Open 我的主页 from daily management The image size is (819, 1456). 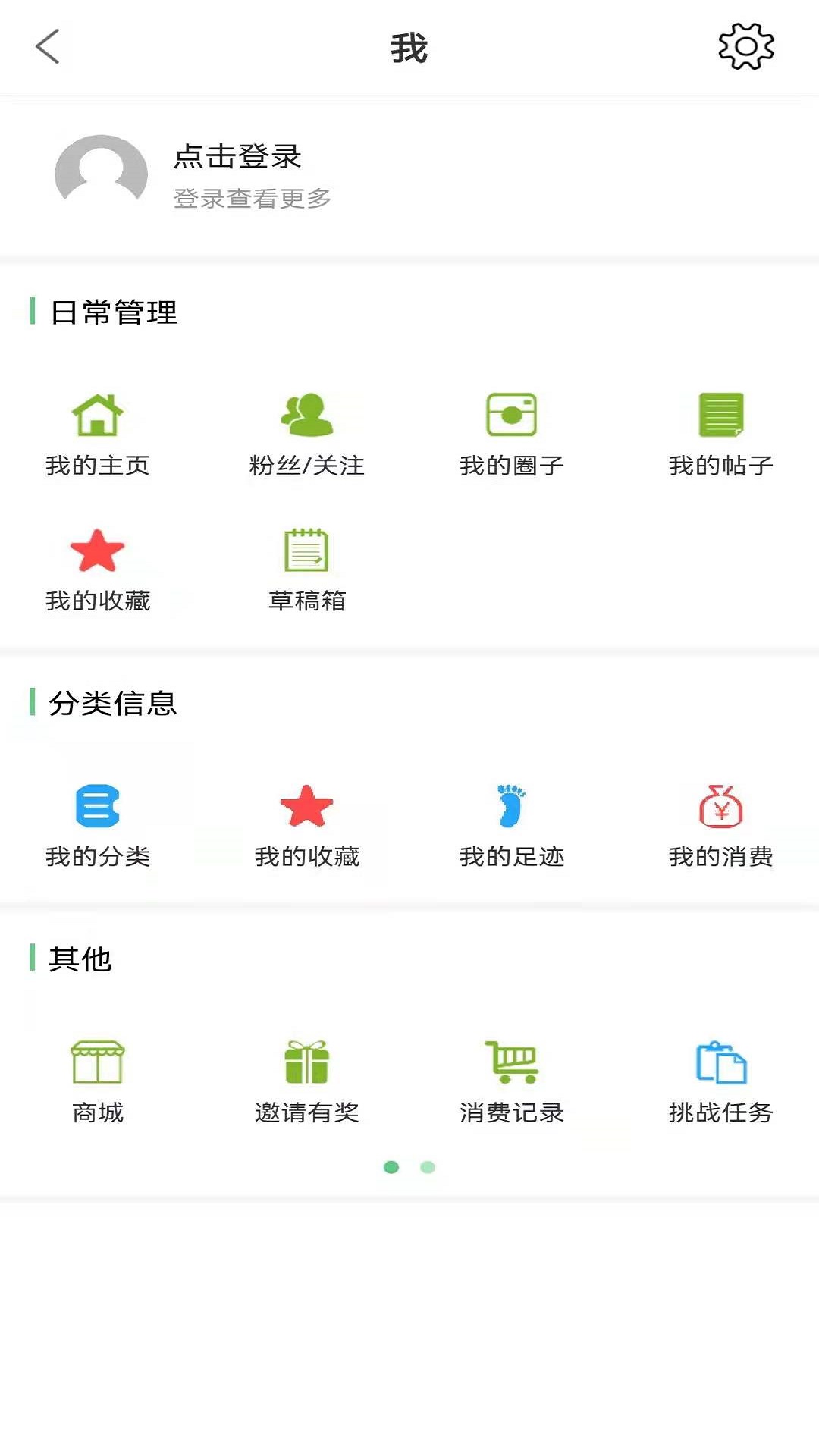98,432
